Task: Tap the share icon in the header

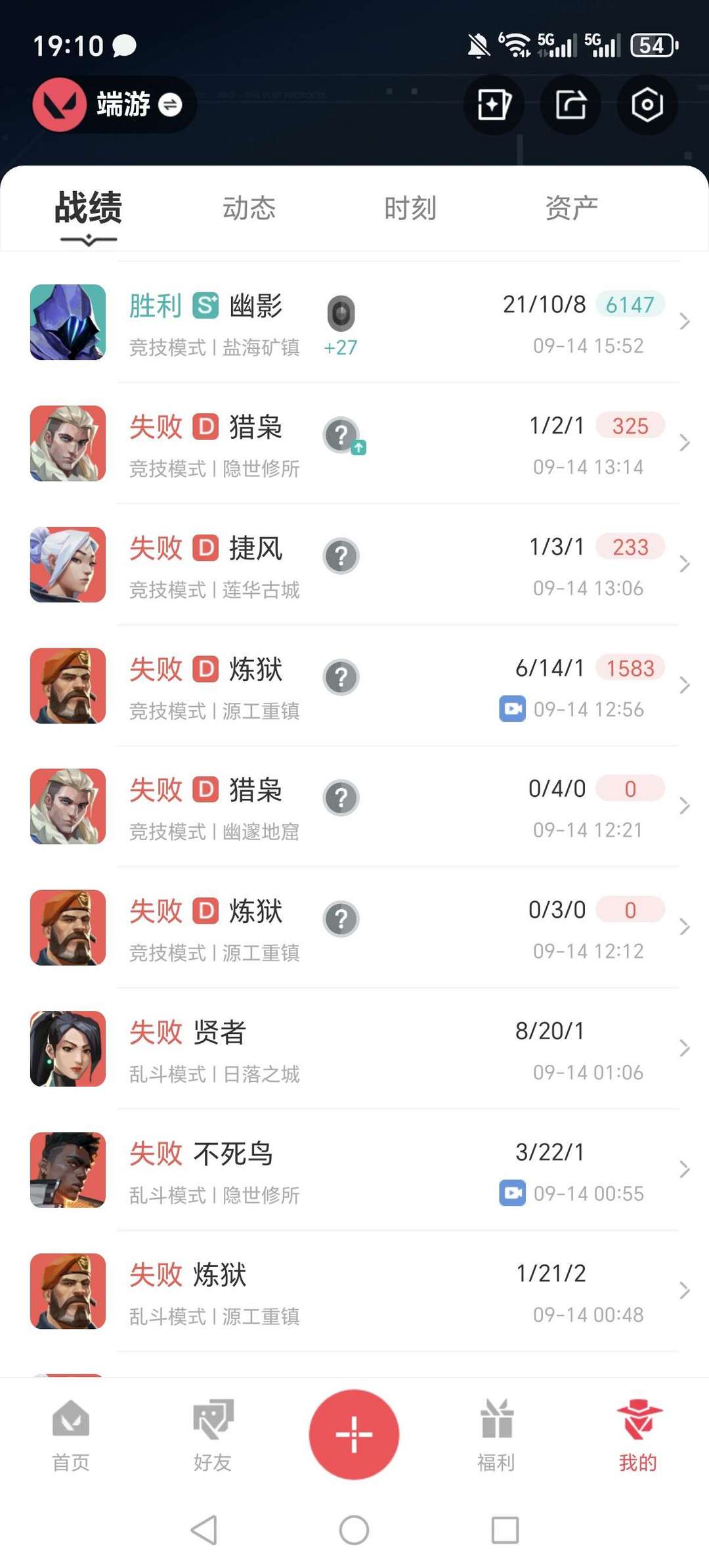Action: 570,104
